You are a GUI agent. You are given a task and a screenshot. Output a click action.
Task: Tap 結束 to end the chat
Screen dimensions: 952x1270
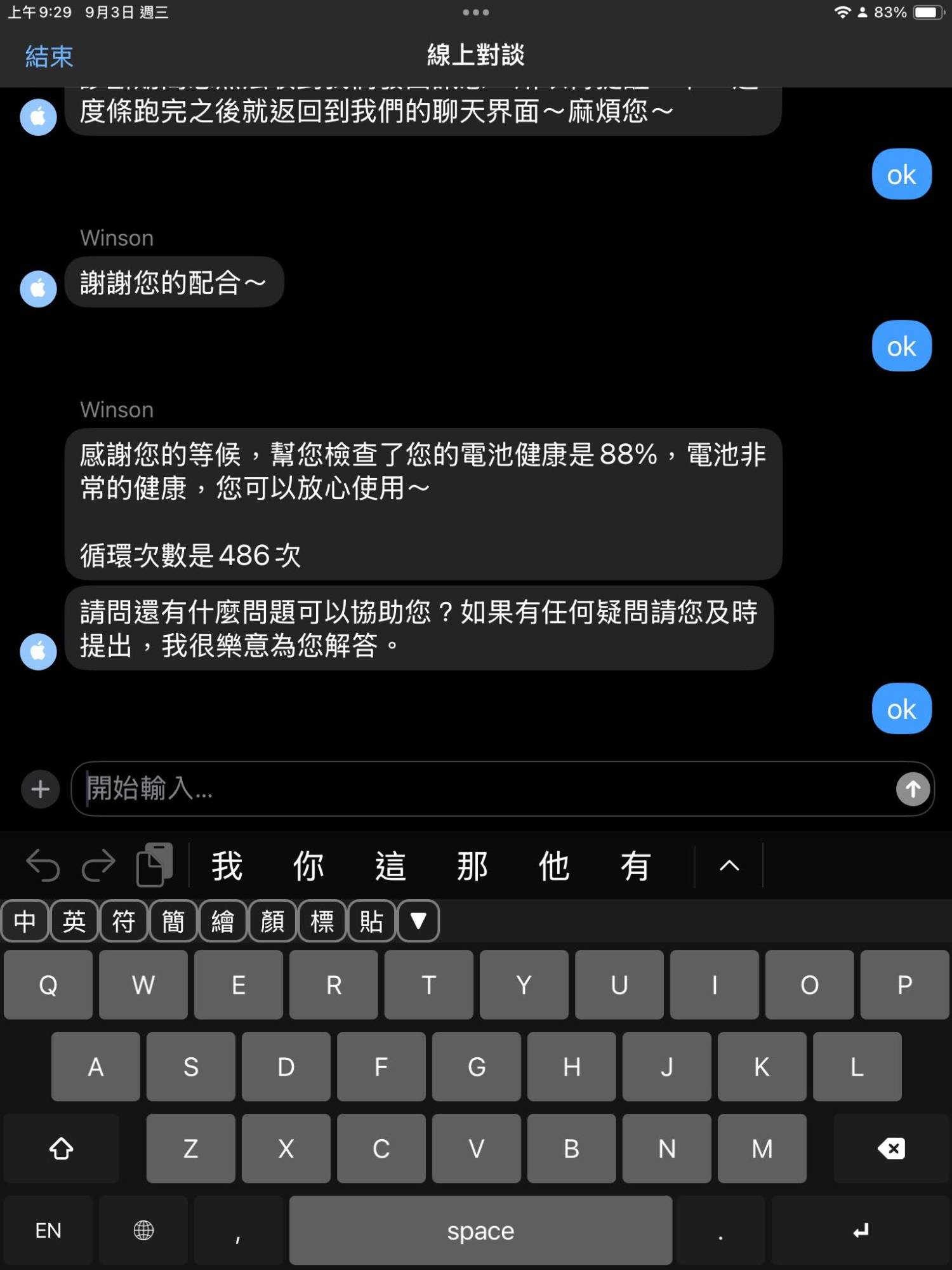[49, 57]
